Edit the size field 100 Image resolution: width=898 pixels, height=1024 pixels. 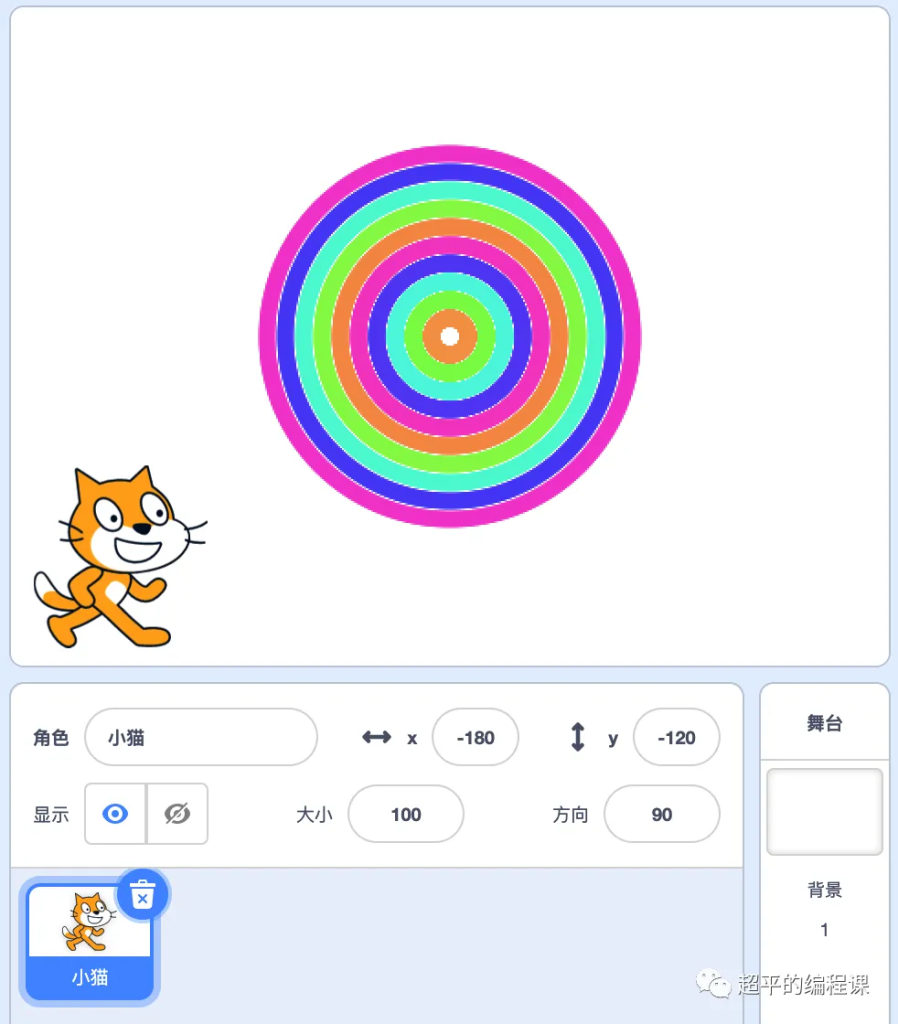click(x=405, y=814)
